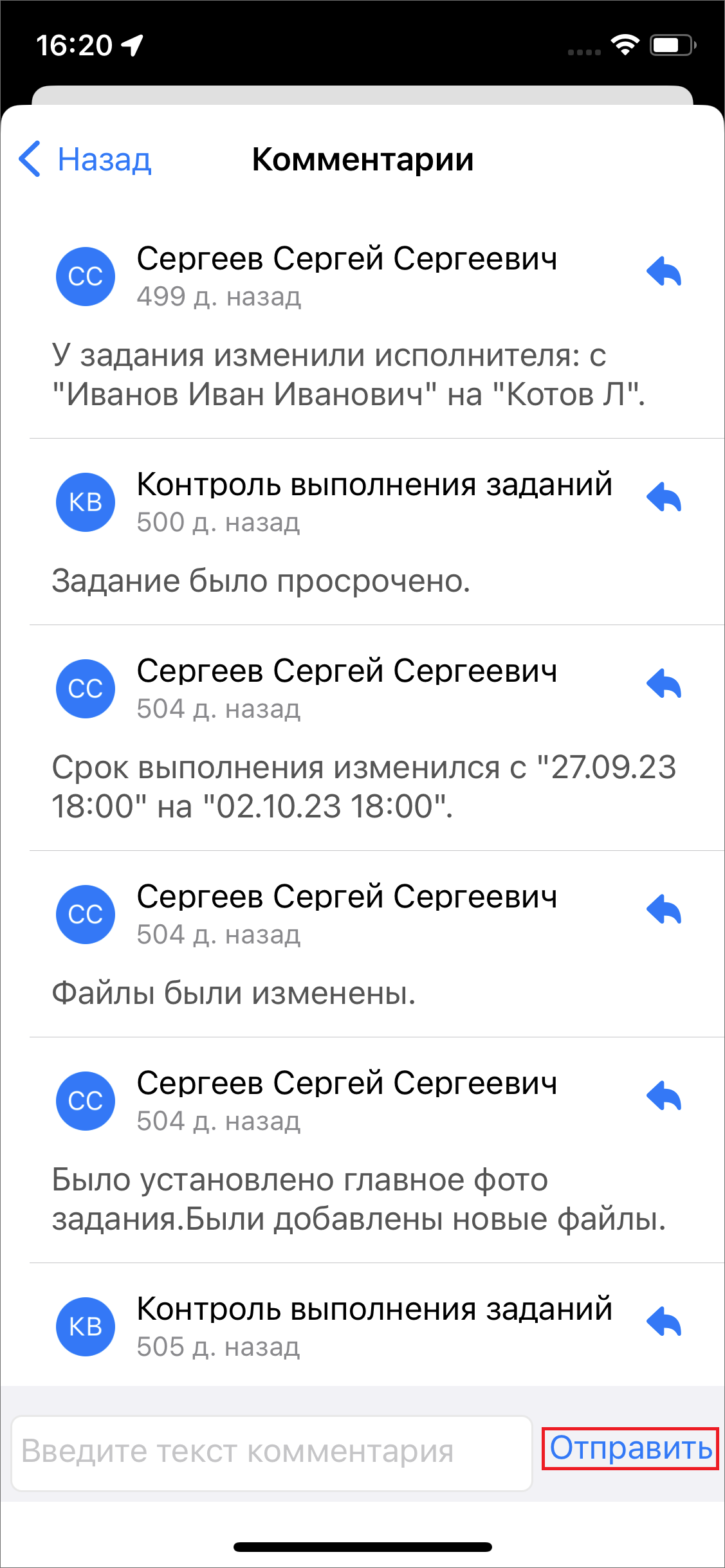Reply to the comment 'Задание было просрочено'
The height and width of the screenshot is (1568, 725).
(664, 497)
